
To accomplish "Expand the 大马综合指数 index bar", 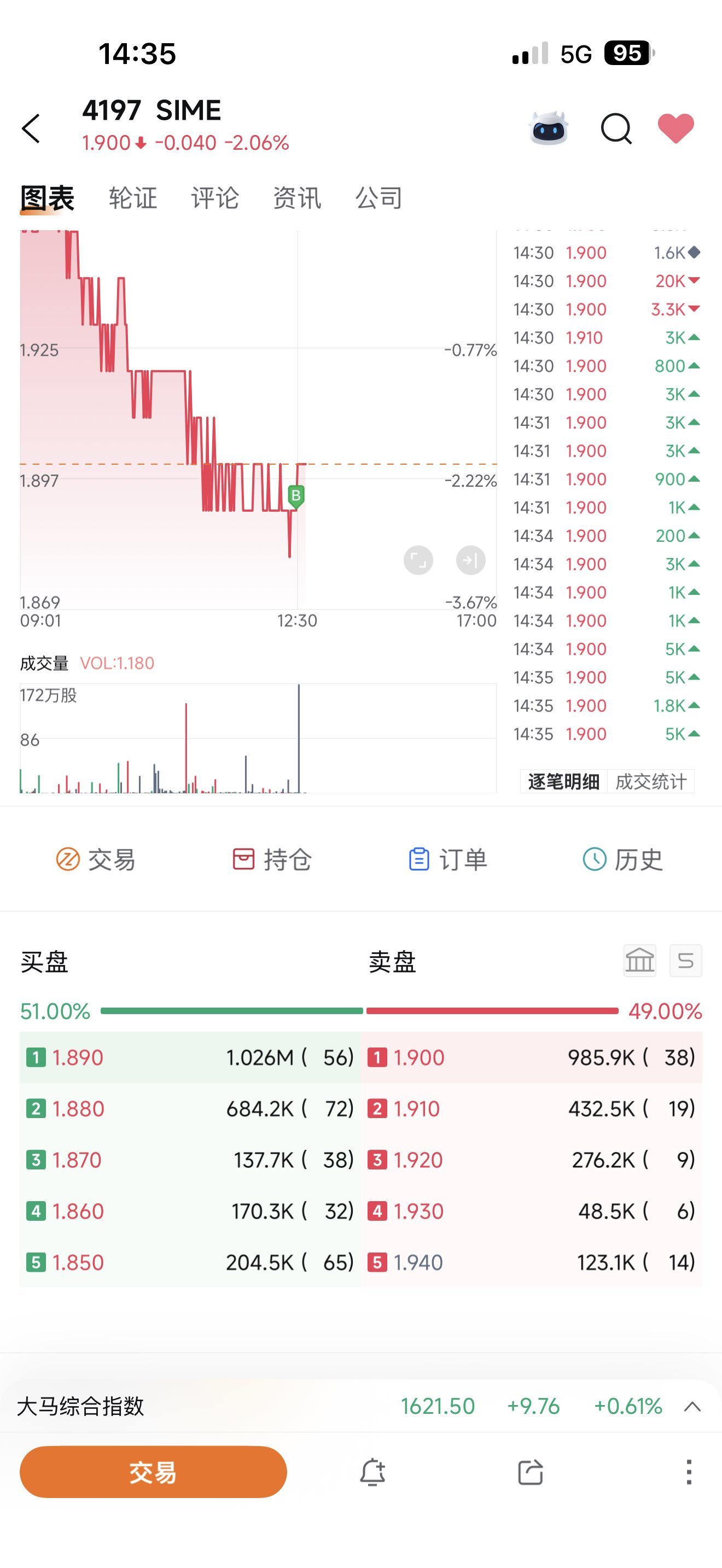I will (x=692, y=1407).
